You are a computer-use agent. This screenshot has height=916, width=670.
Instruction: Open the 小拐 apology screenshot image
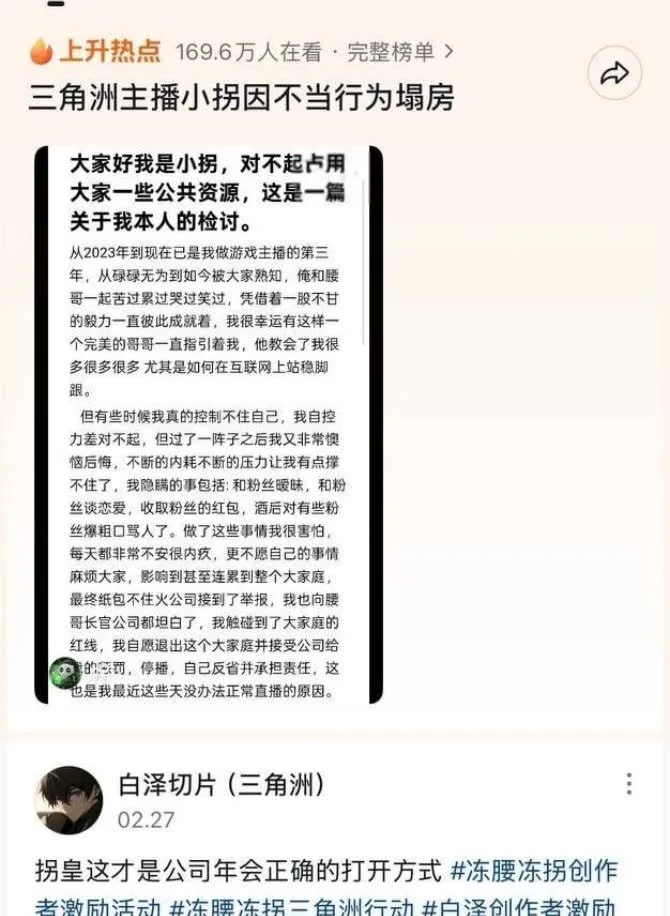click(x=209, y=425)
